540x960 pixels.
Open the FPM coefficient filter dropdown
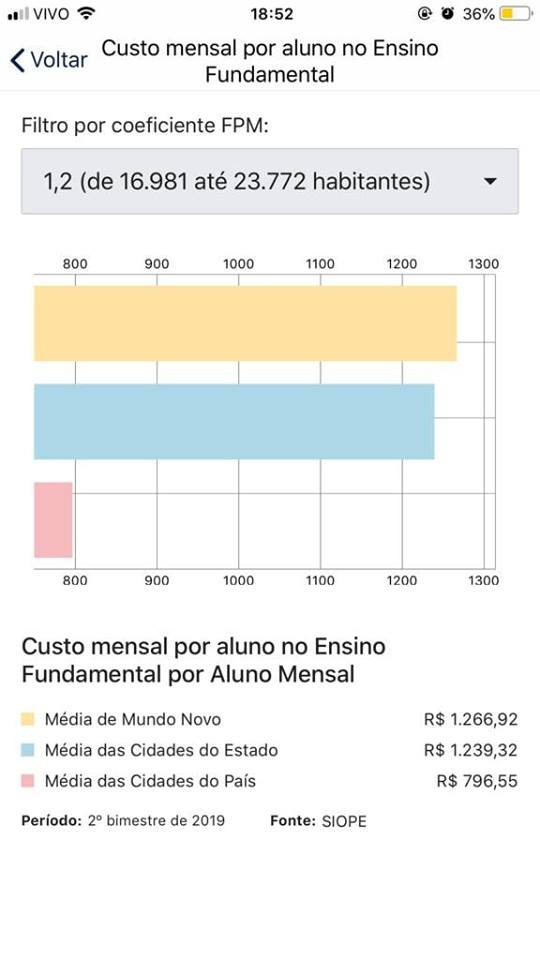270,181
